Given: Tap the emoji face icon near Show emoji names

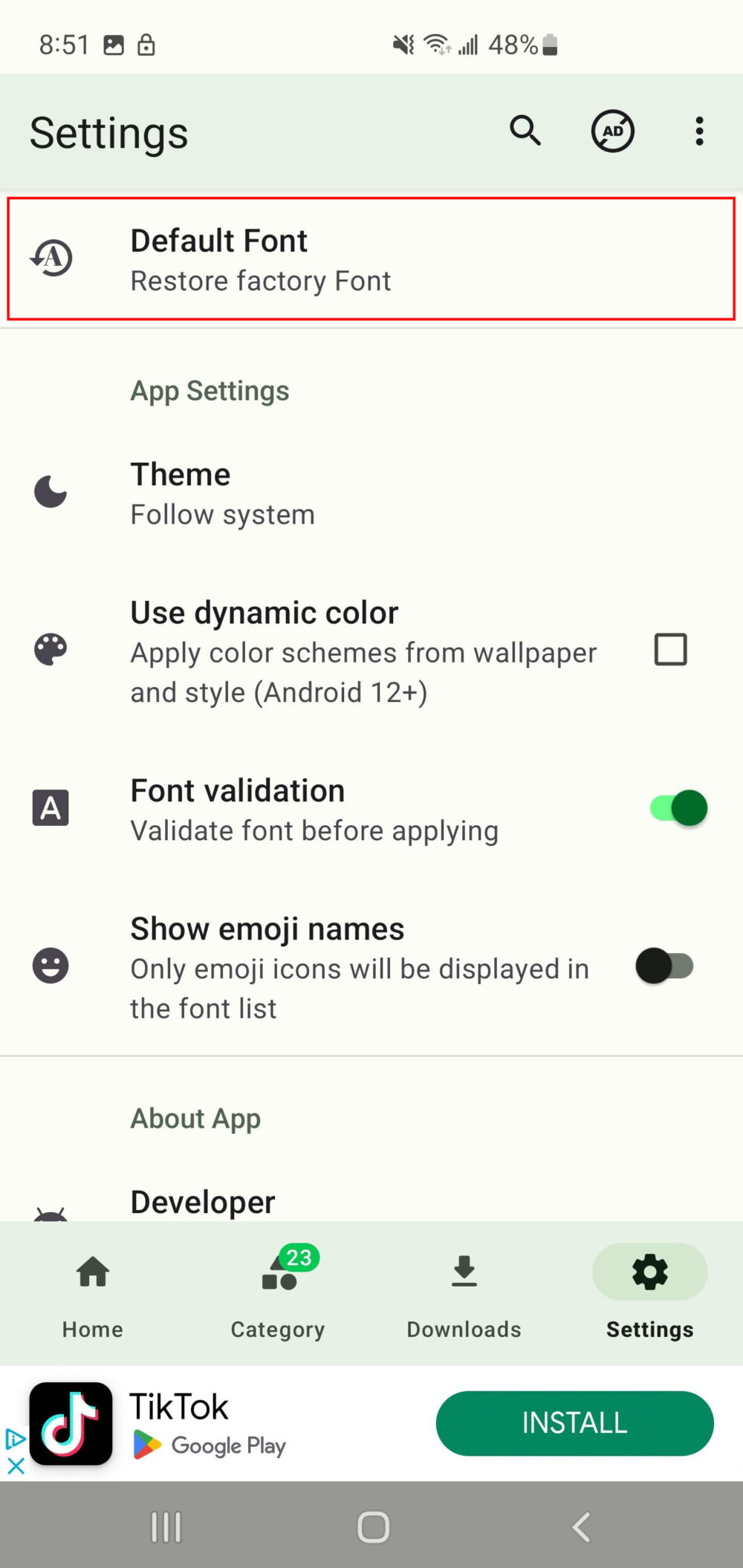Looking at the screenshot, I should click(x=50, y=966).
